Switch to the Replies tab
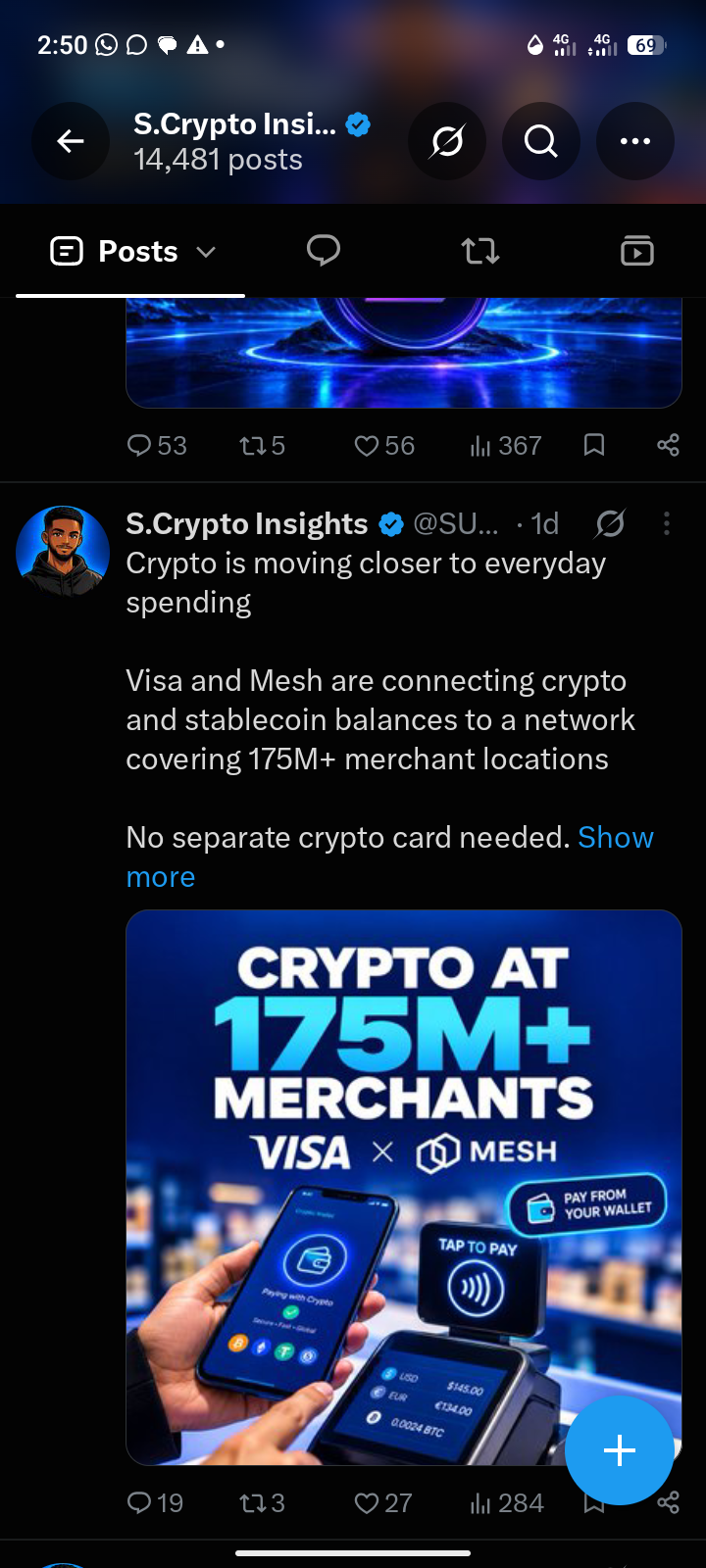This screenshot has height=1568, width=706. 324,251
